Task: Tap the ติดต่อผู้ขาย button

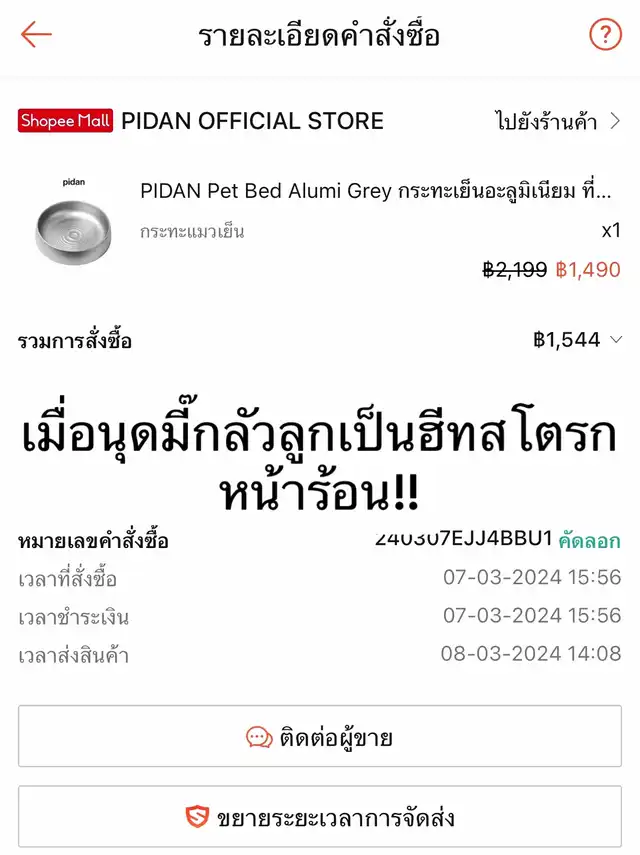Action: click(320, 738)
